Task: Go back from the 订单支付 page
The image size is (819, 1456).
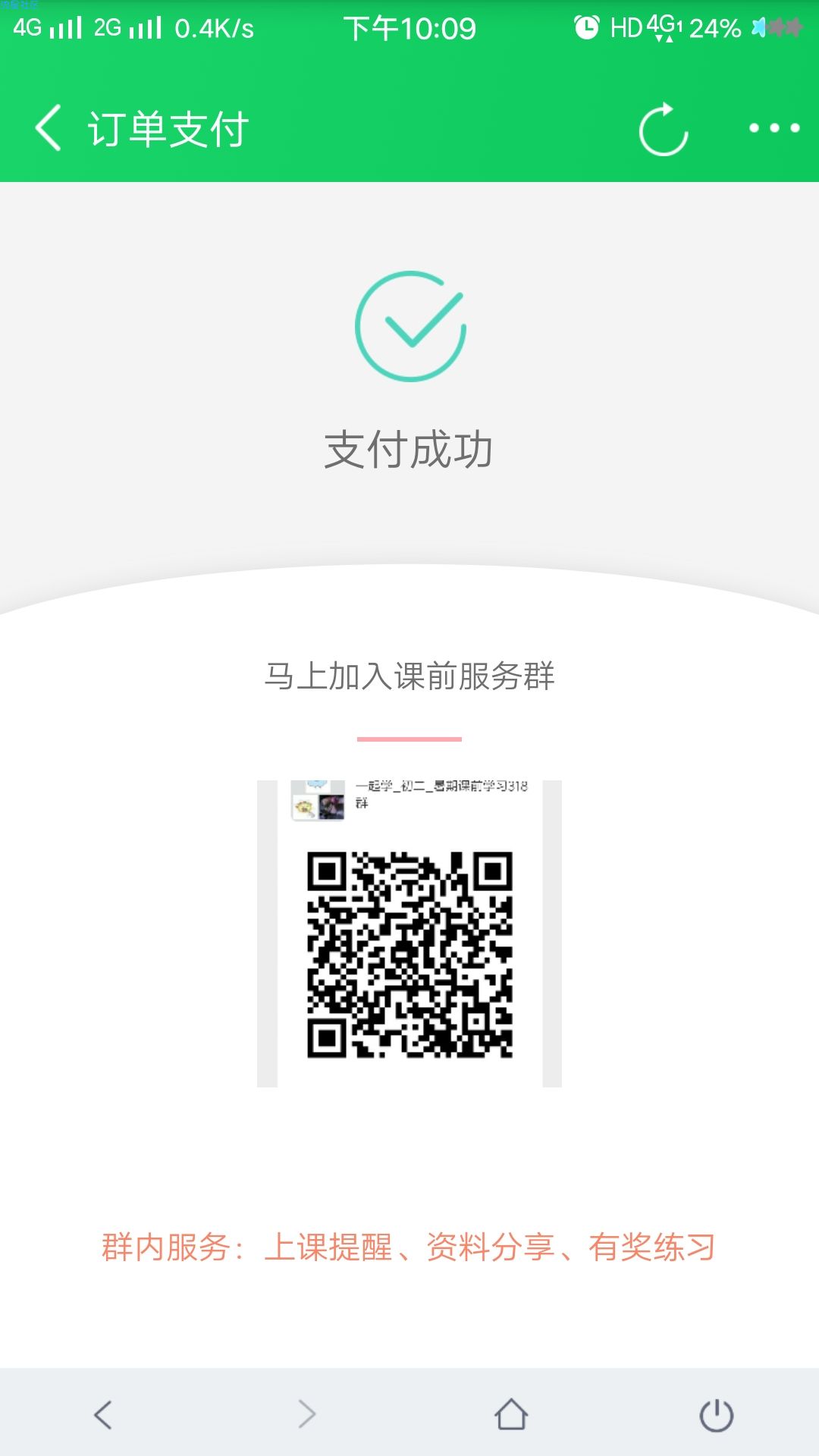Action: pos(48,128)
